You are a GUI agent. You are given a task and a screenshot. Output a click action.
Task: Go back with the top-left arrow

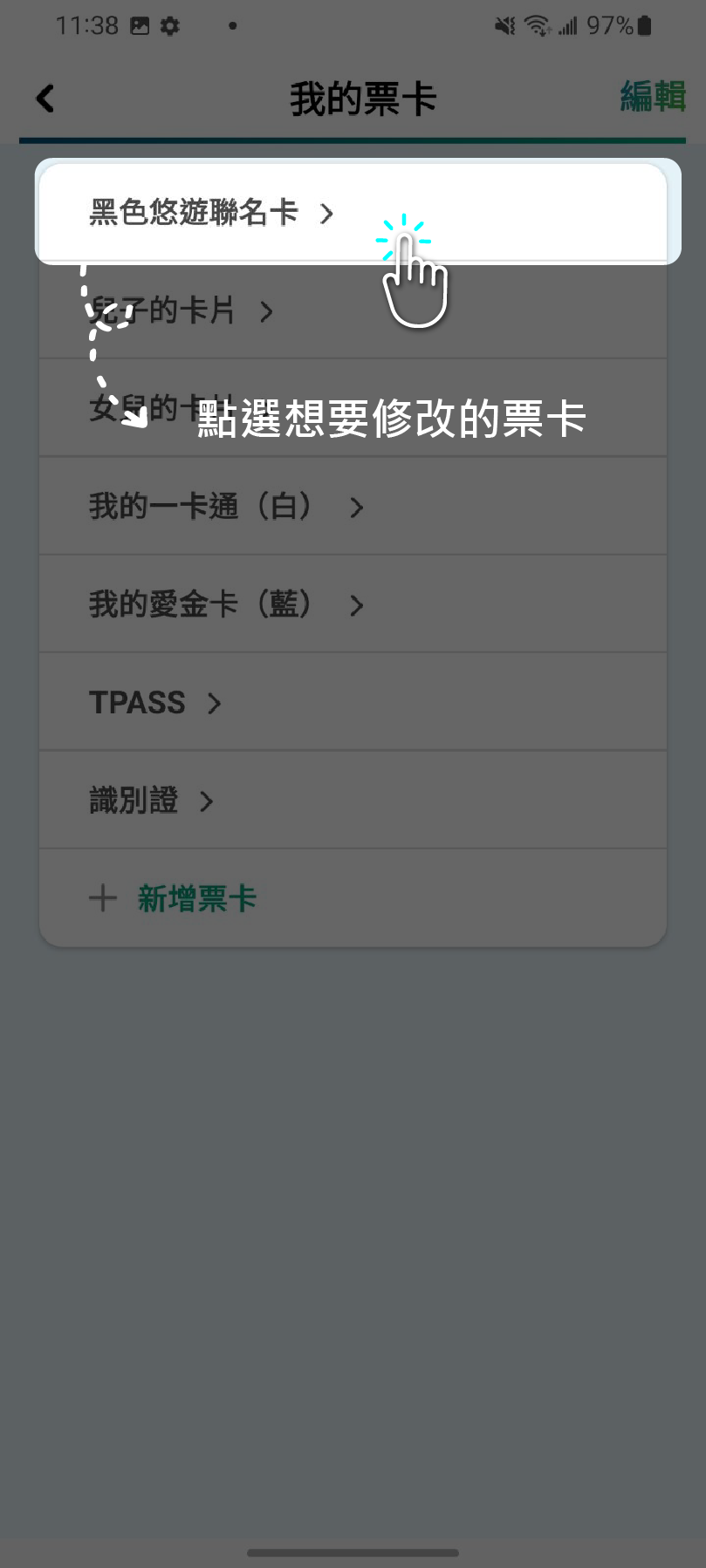tap(45, 99)
